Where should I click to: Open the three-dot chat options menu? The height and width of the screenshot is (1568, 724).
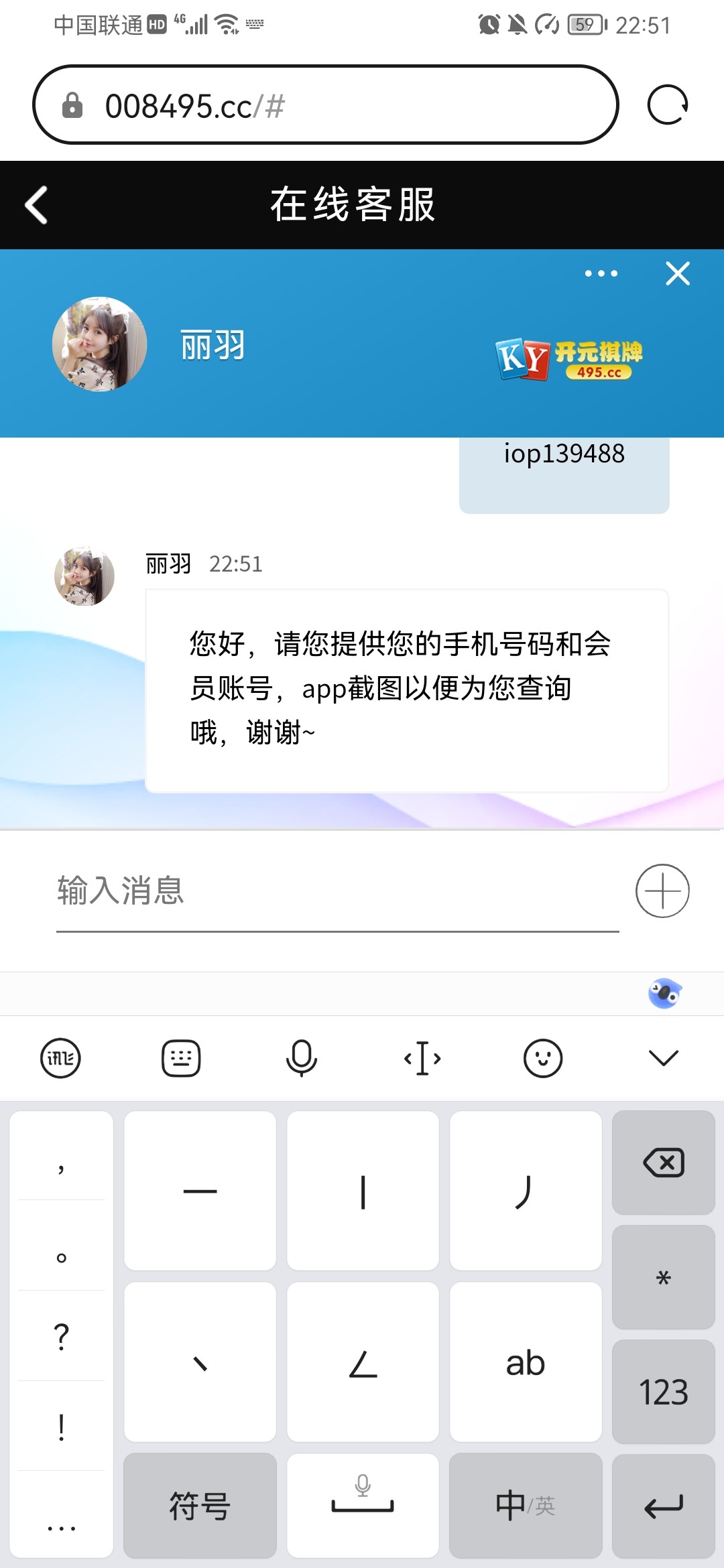tap(601, 273)
